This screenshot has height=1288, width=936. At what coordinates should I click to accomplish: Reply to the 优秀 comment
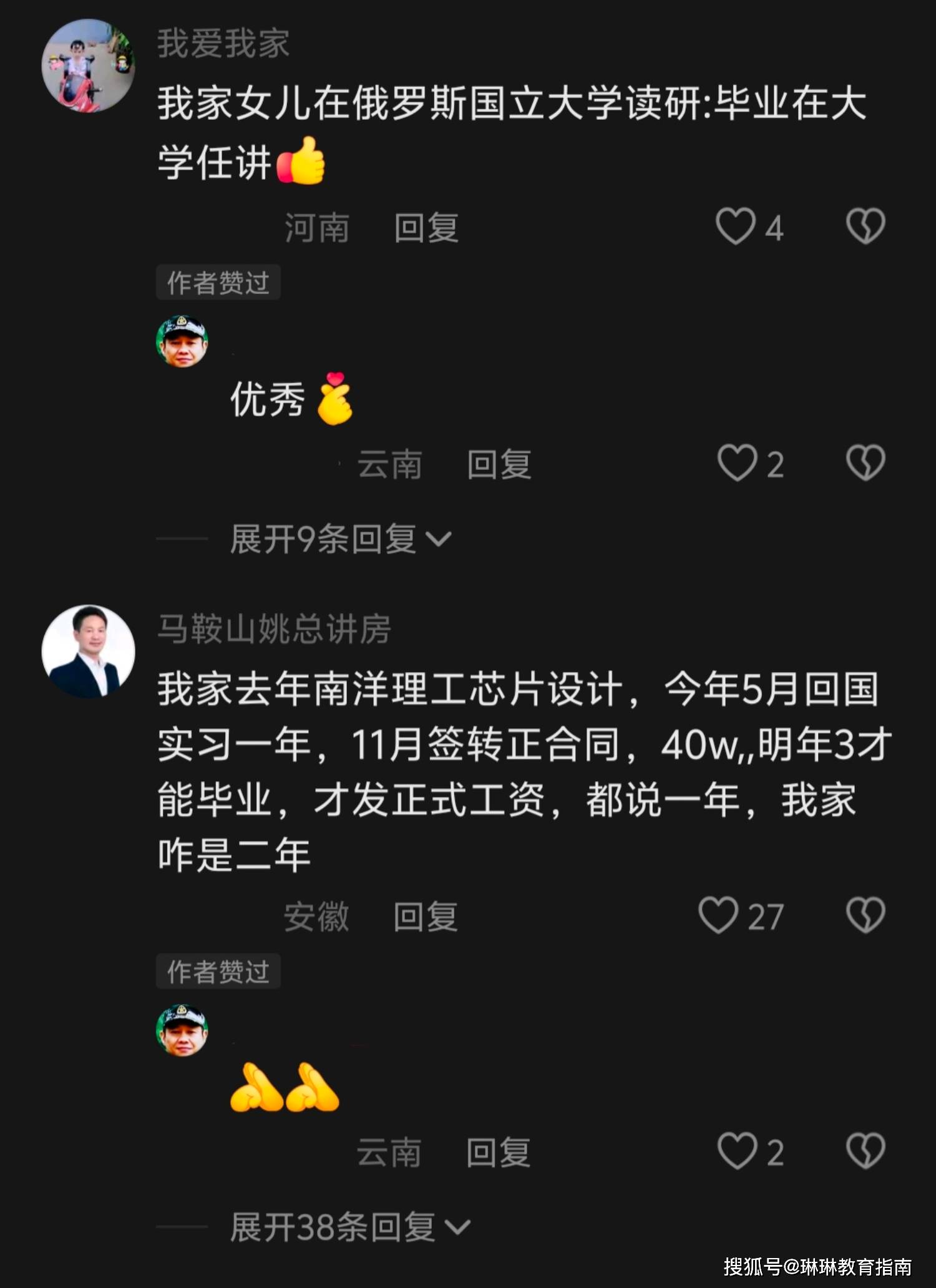click(x=499, y=465)
